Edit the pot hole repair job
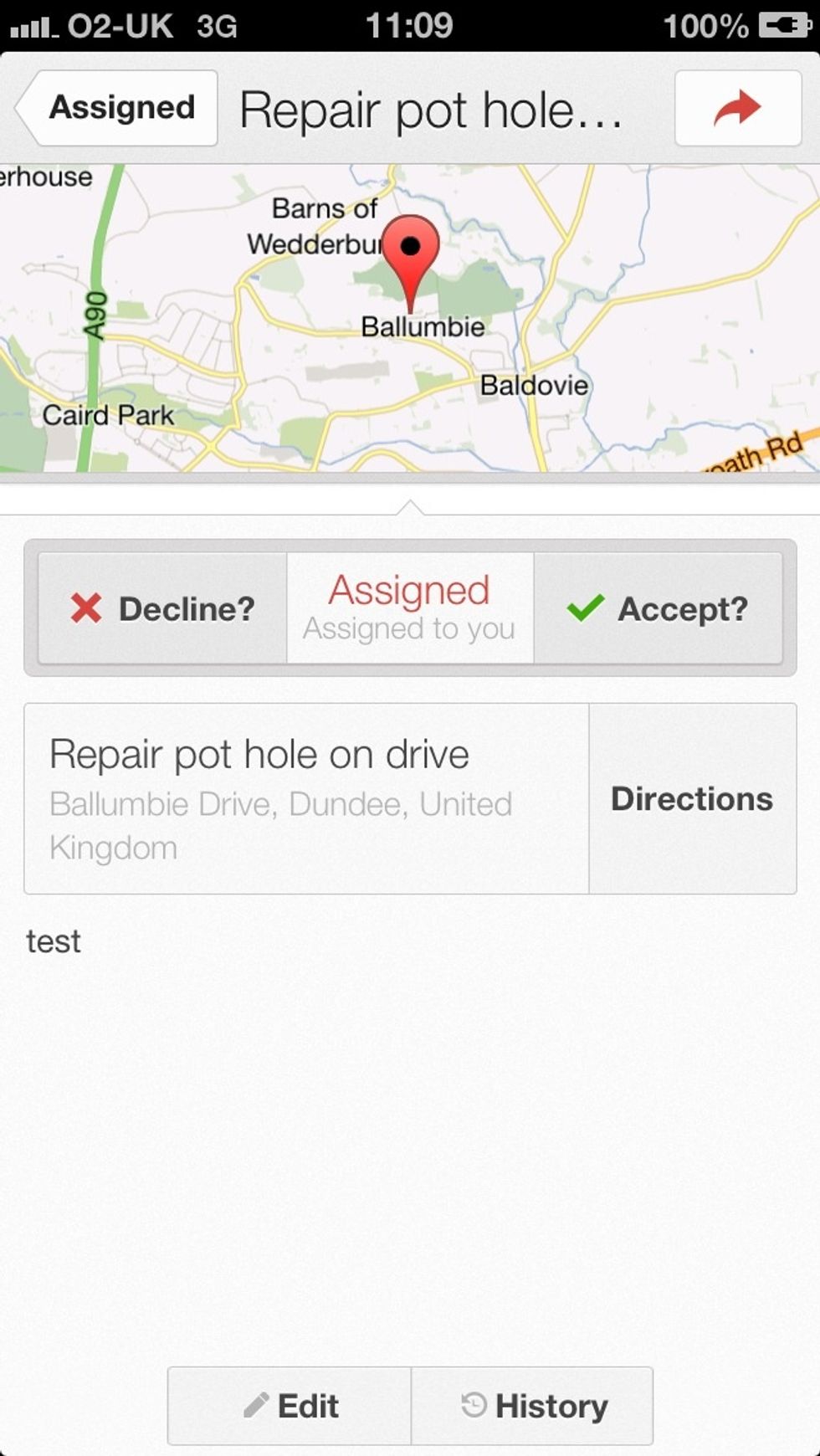Screen dimensions: 820x1456 click(x=290, y=1406)
